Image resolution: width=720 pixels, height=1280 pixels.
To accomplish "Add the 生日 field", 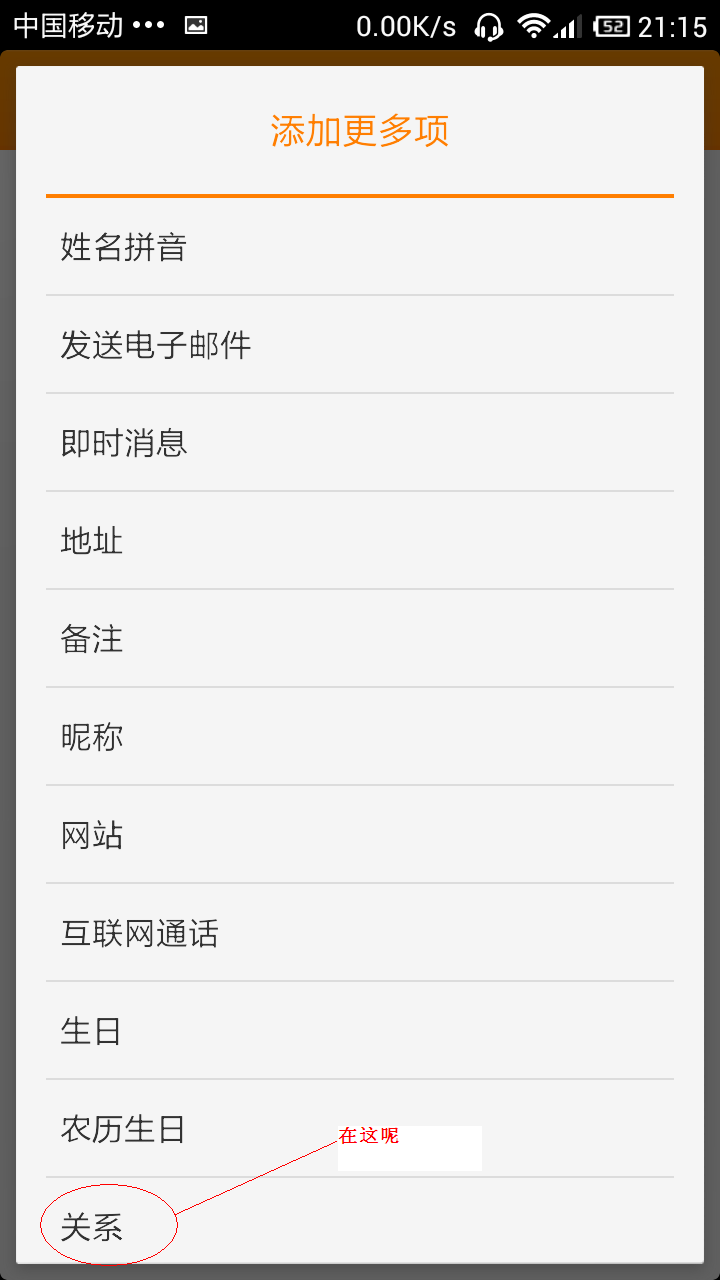I will click(x=92, y=1031).
